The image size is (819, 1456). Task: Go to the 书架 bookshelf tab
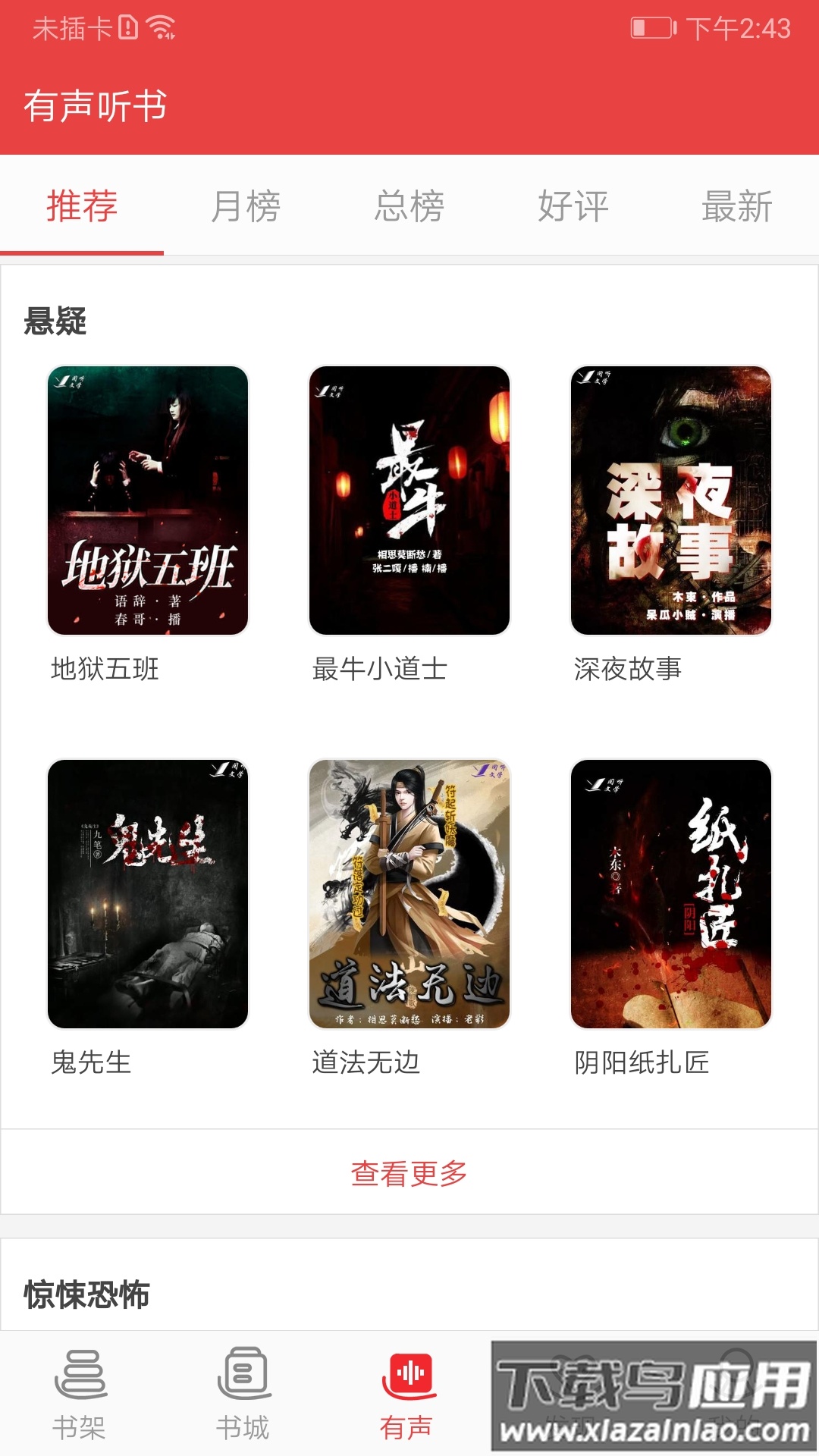80,1394
